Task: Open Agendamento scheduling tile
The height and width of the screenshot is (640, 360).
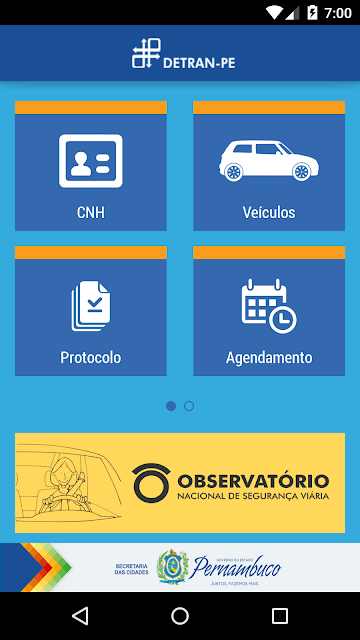Action: coord(269,311)
